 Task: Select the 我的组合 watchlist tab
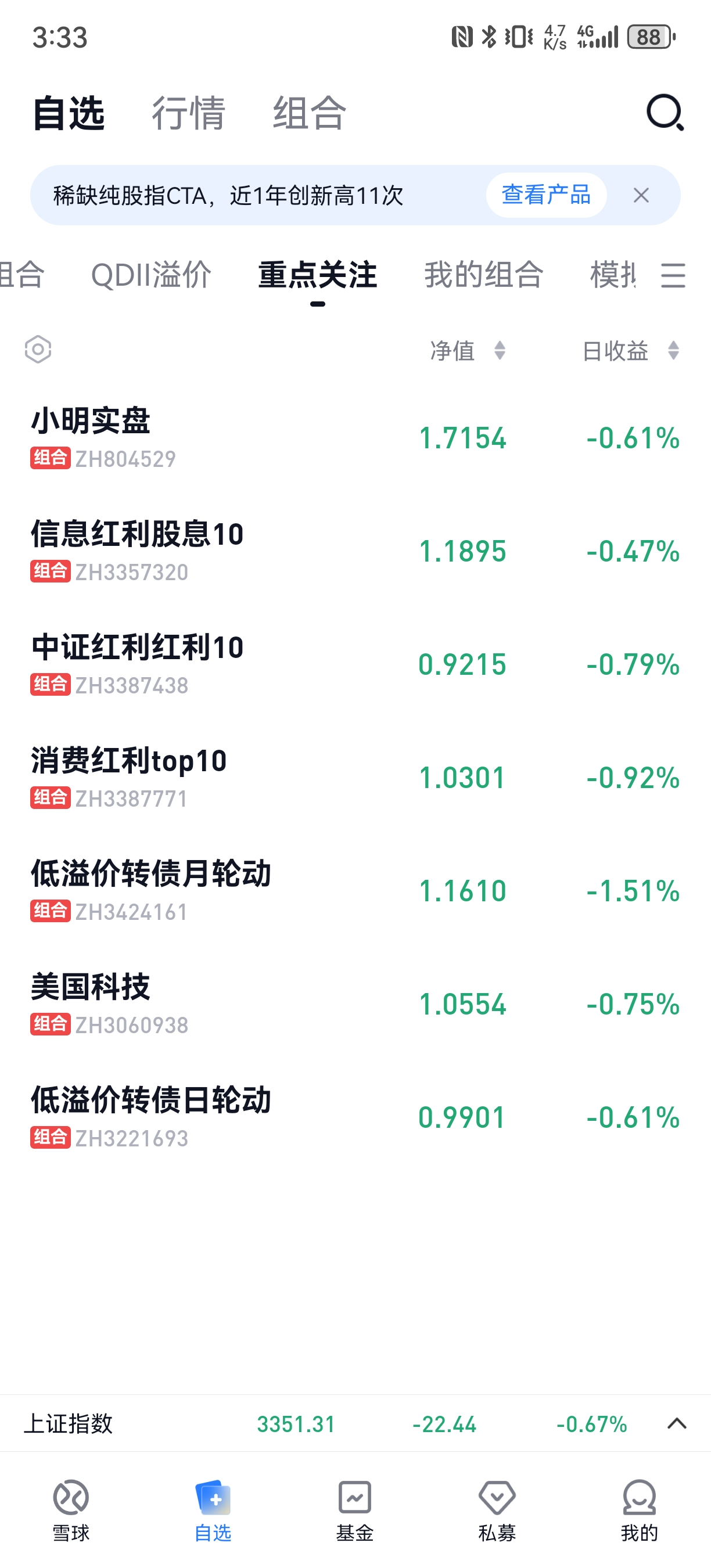coord(483,275)
